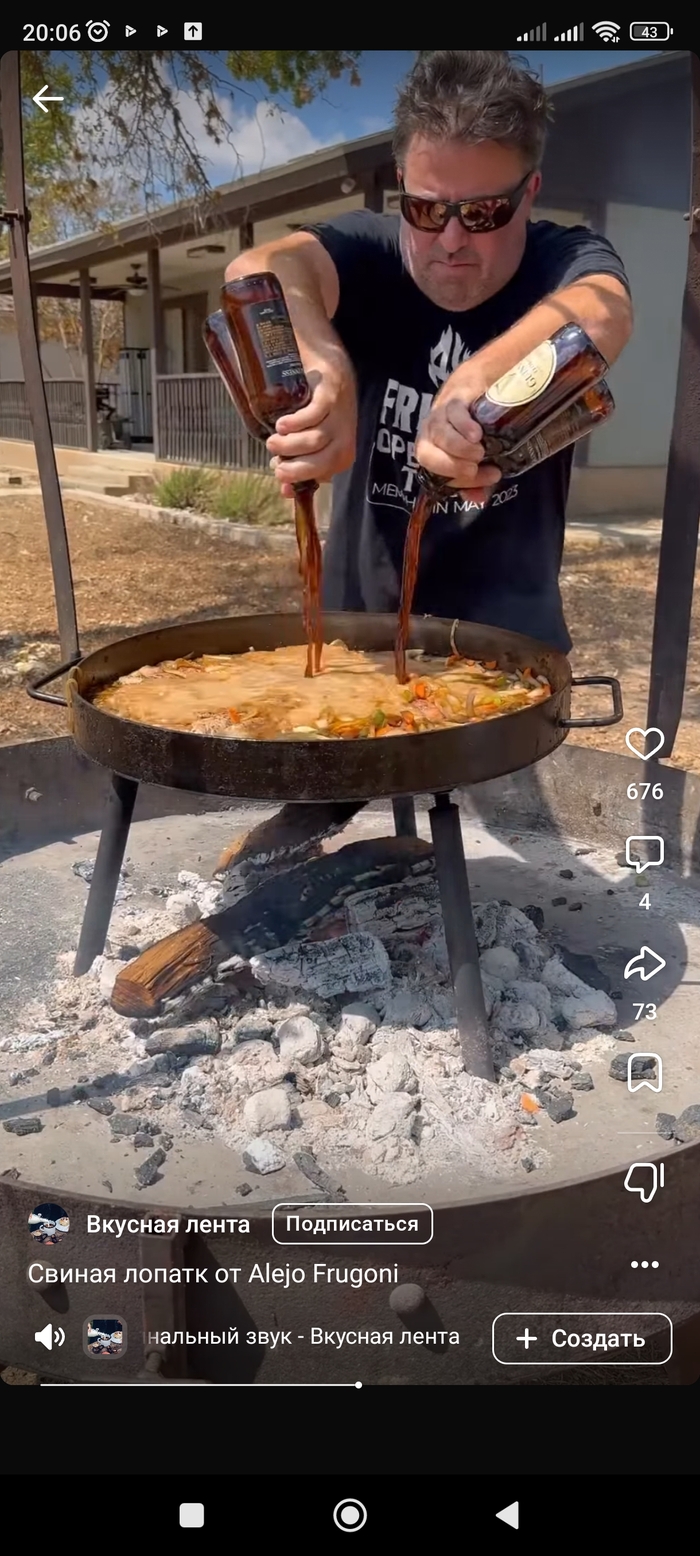Dislike this video with thumbs-down icon

click(644, 1181)
